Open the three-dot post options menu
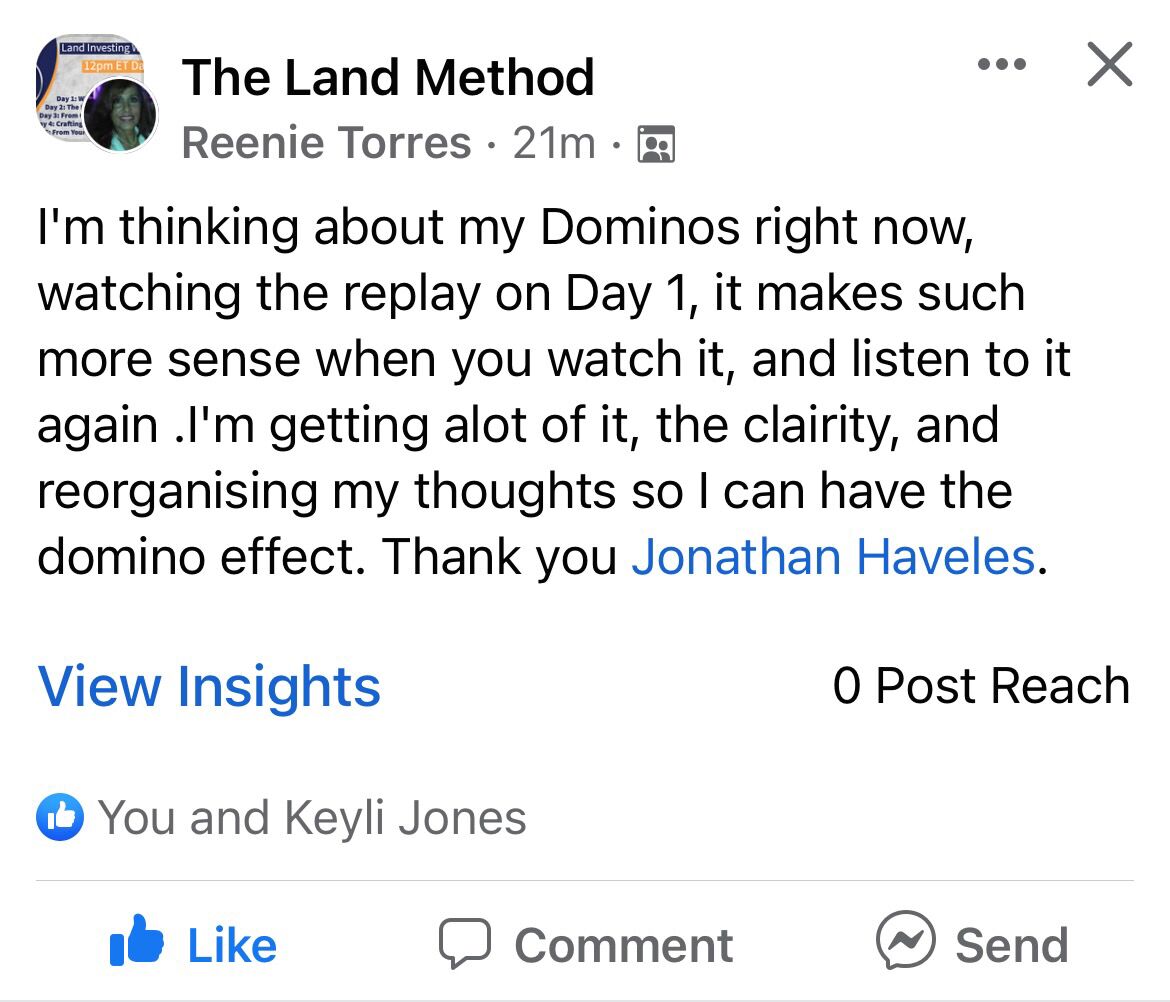 tap(1002, 66)
